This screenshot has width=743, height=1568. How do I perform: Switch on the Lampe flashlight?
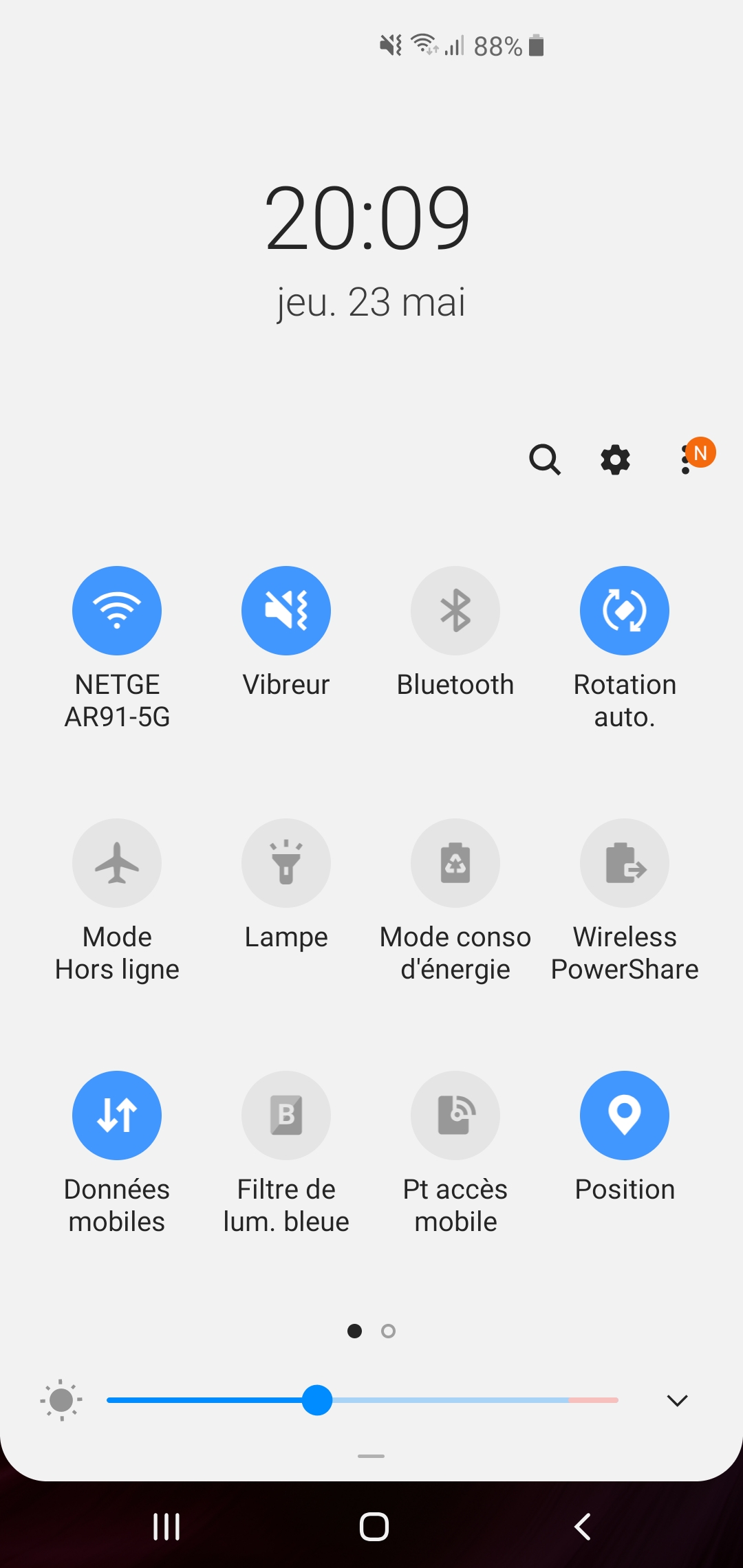coord(286,863)
